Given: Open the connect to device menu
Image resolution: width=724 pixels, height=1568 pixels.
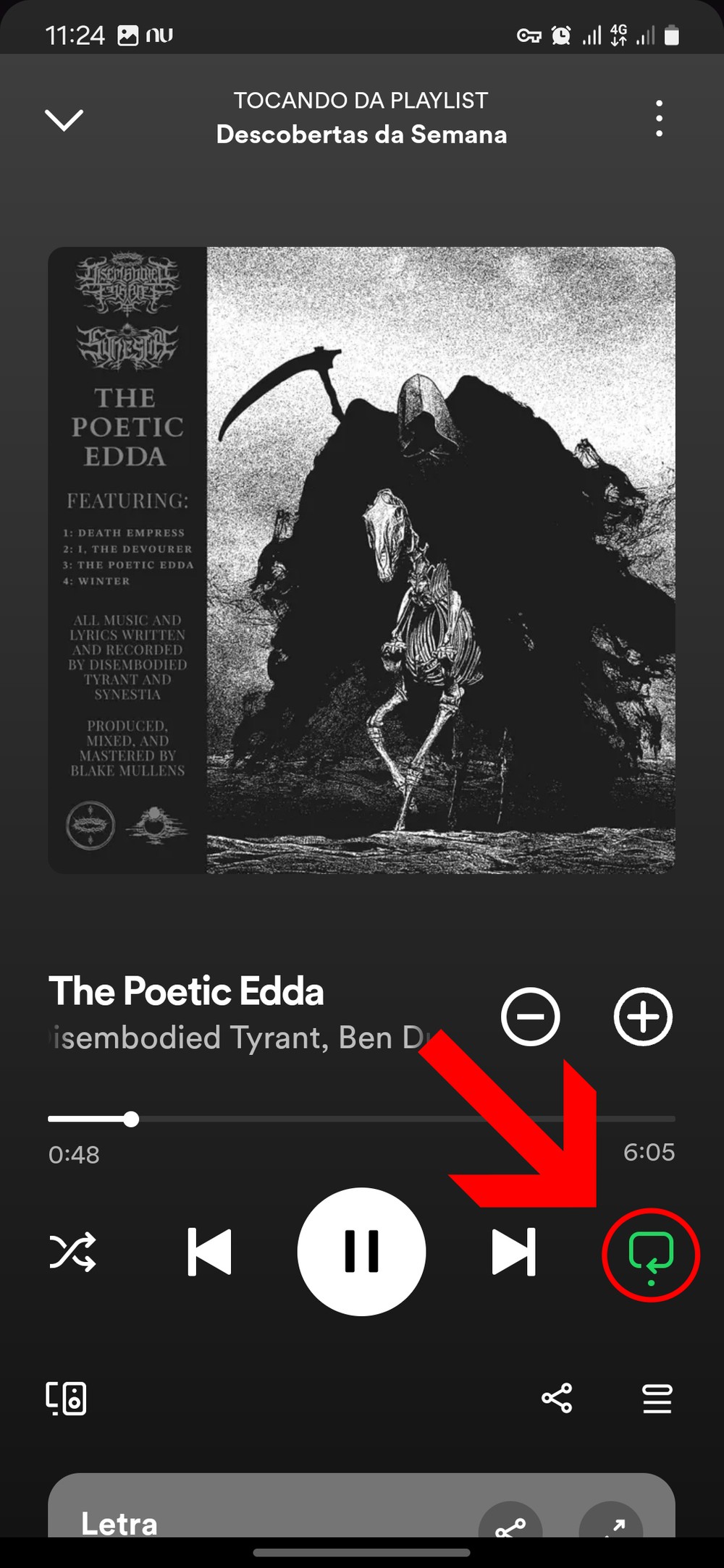Looking at the screenshot, I should coord(66,1398).
